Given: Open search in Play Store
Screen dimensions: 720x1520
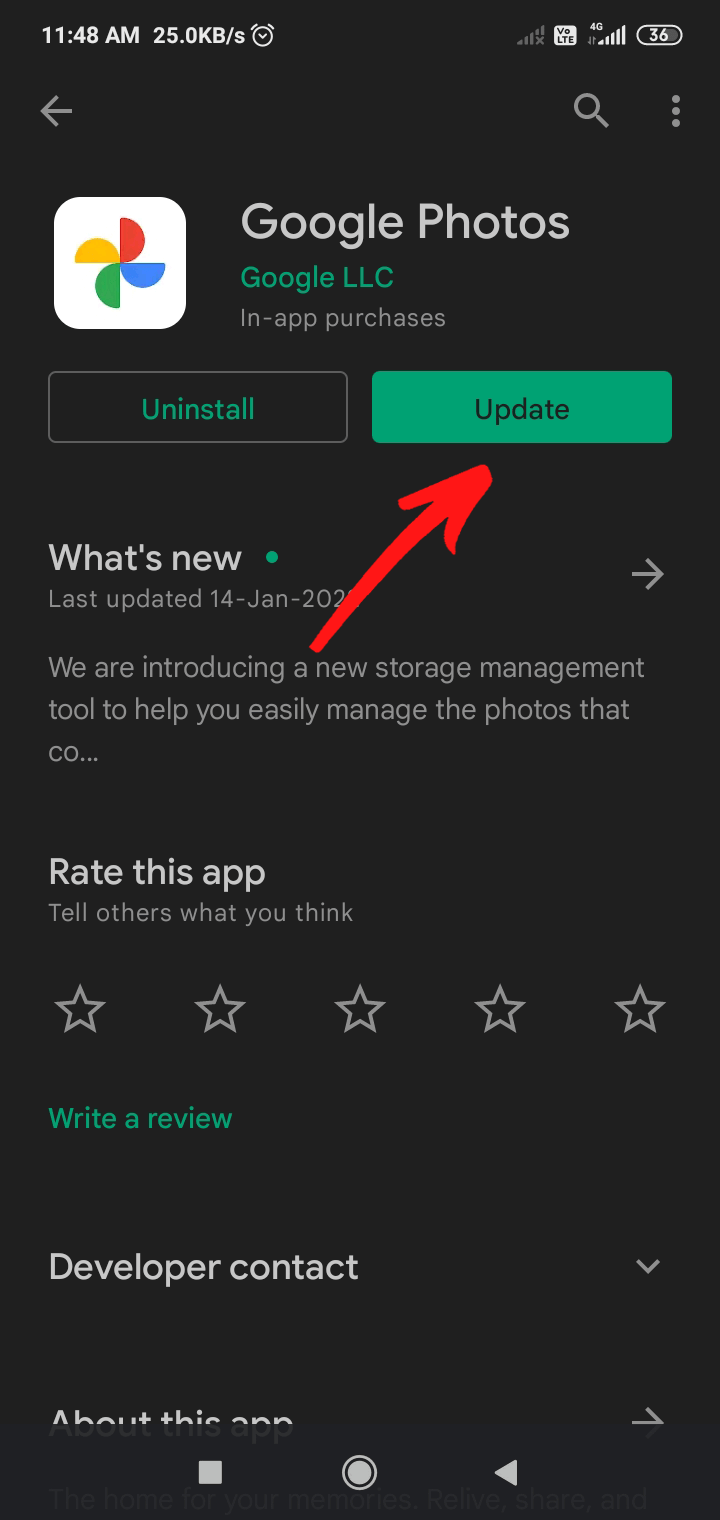Looking at the screenshot, I should [591, 111].
